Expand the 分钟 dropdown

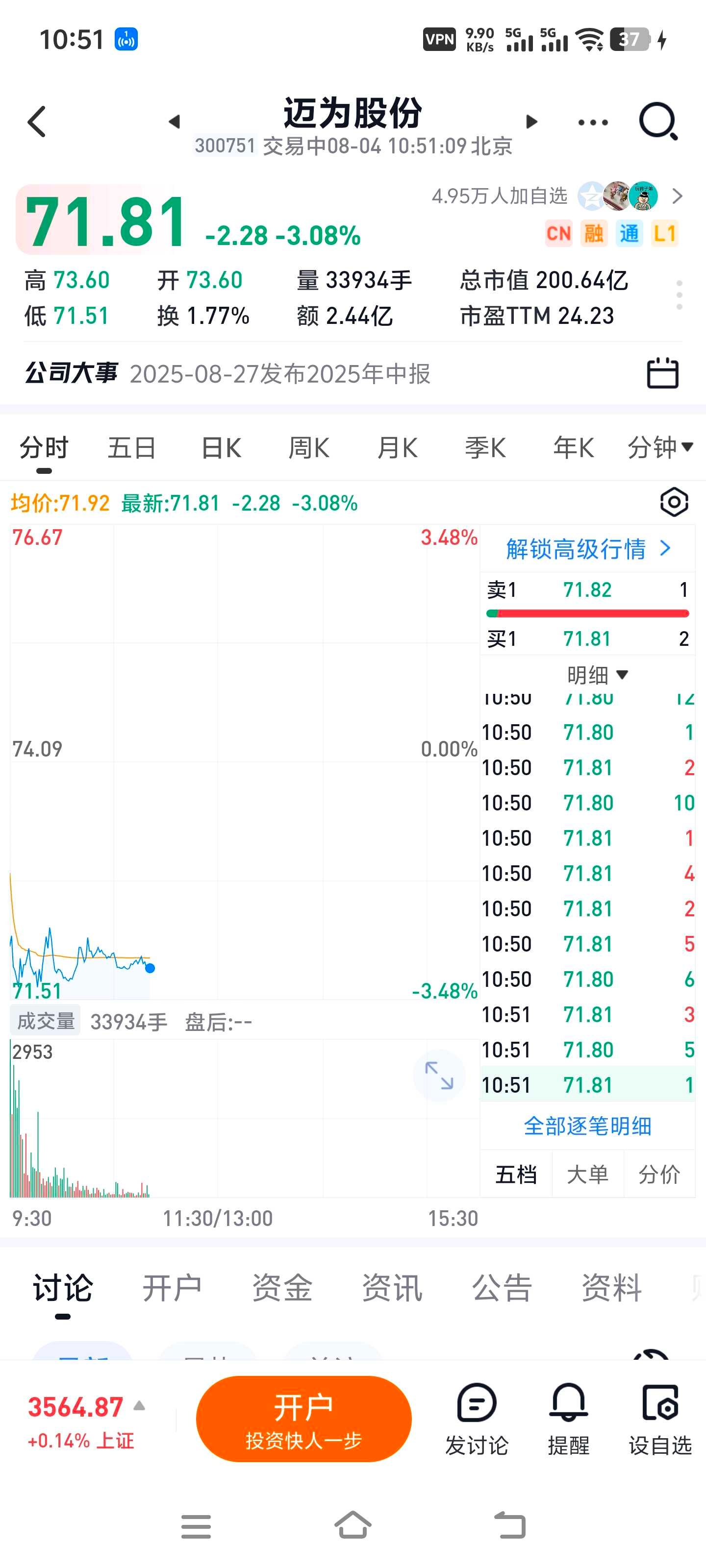pos(660,447)
